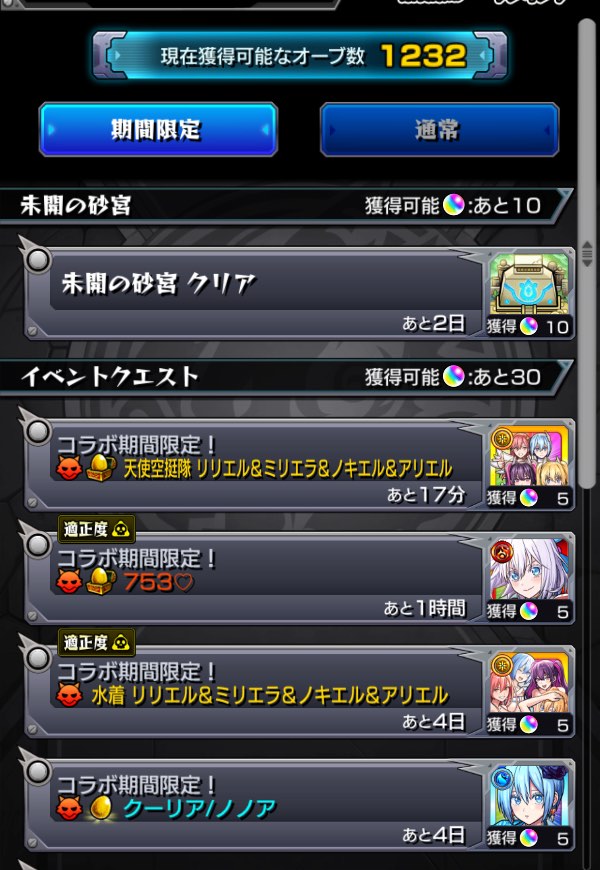Switch to the 期間限定 tab
600x870 pixels.
coord(158,129)
